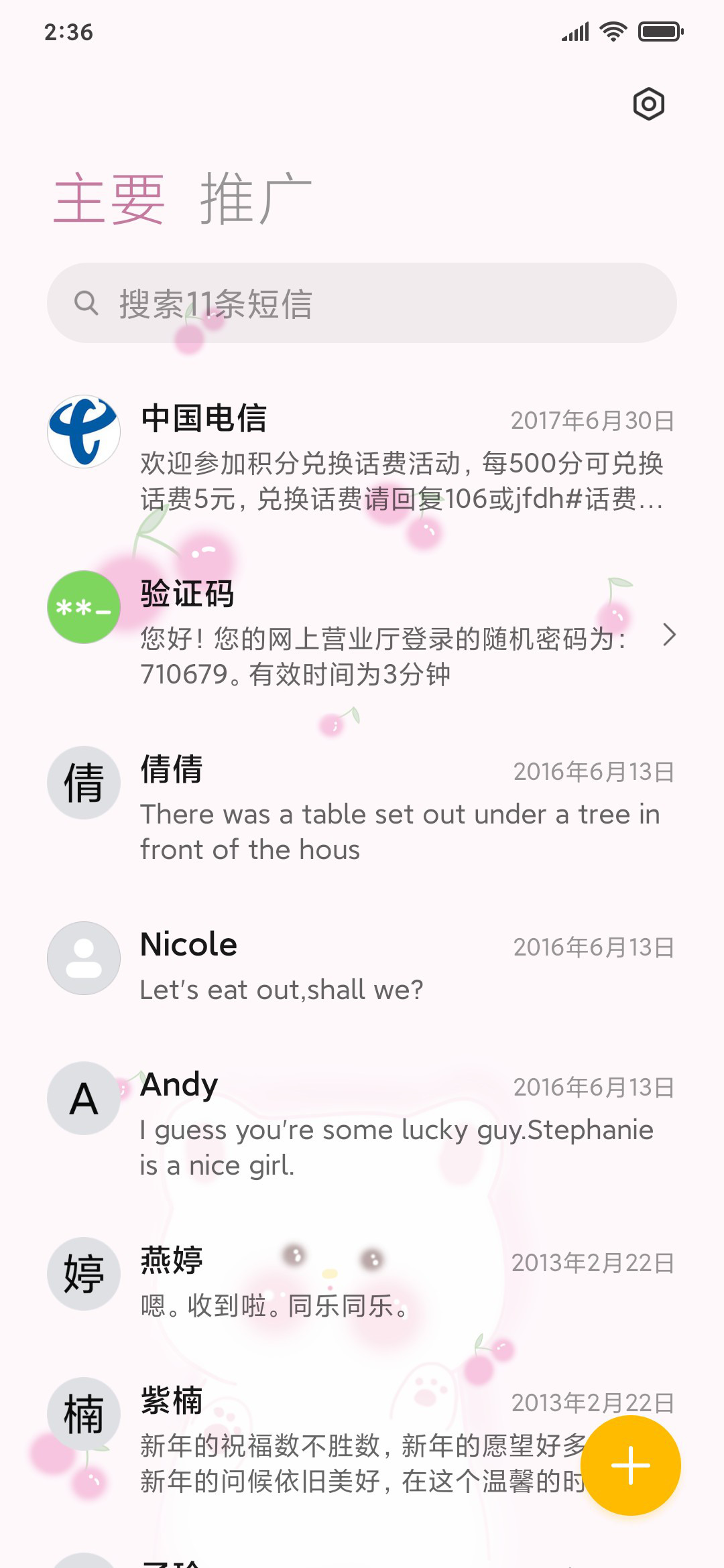724x1568 pixels.
Task: Tap the 搜索11条短信 search box
Action: pos(362,303)
